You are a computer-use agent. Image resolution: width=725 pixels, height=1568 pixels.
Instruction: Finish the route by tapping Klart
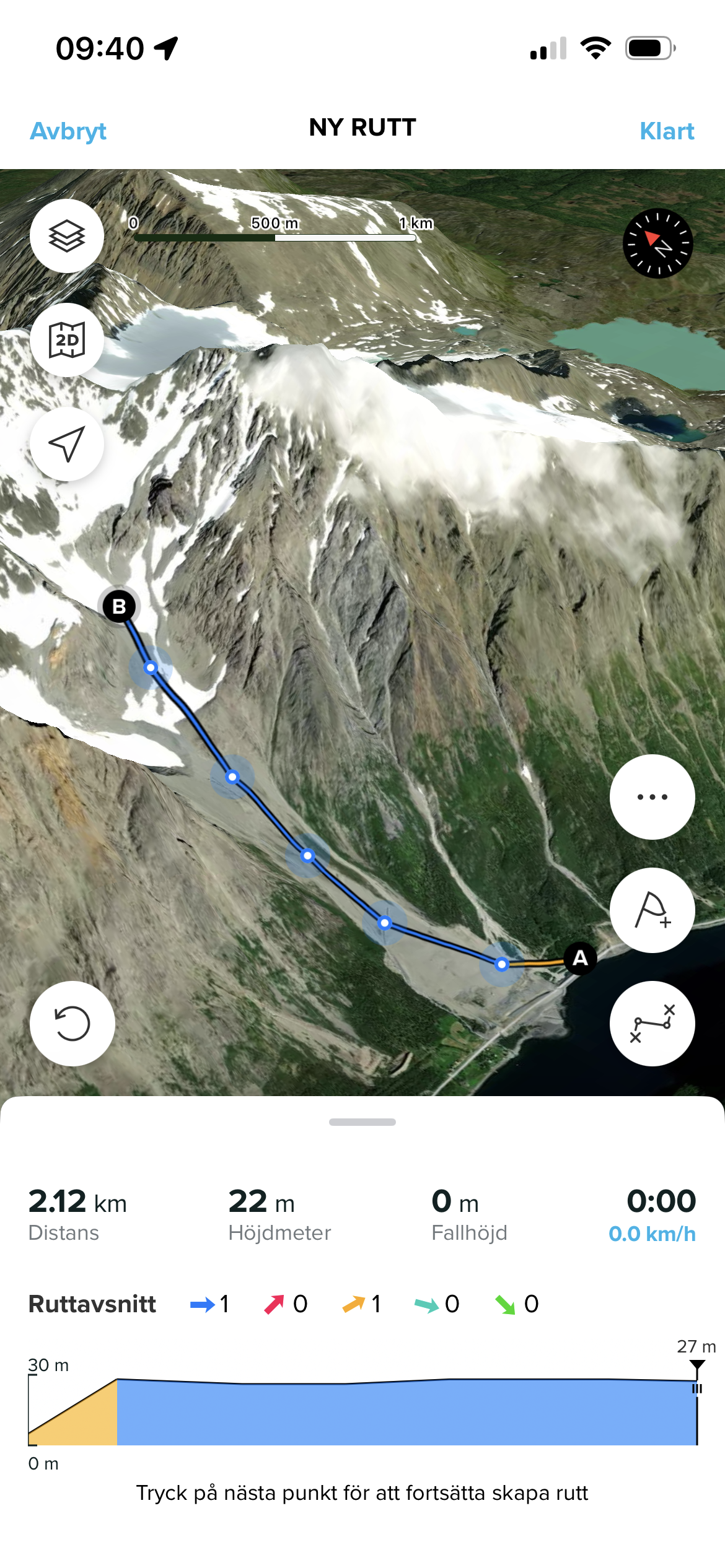(x=666, y=131)
